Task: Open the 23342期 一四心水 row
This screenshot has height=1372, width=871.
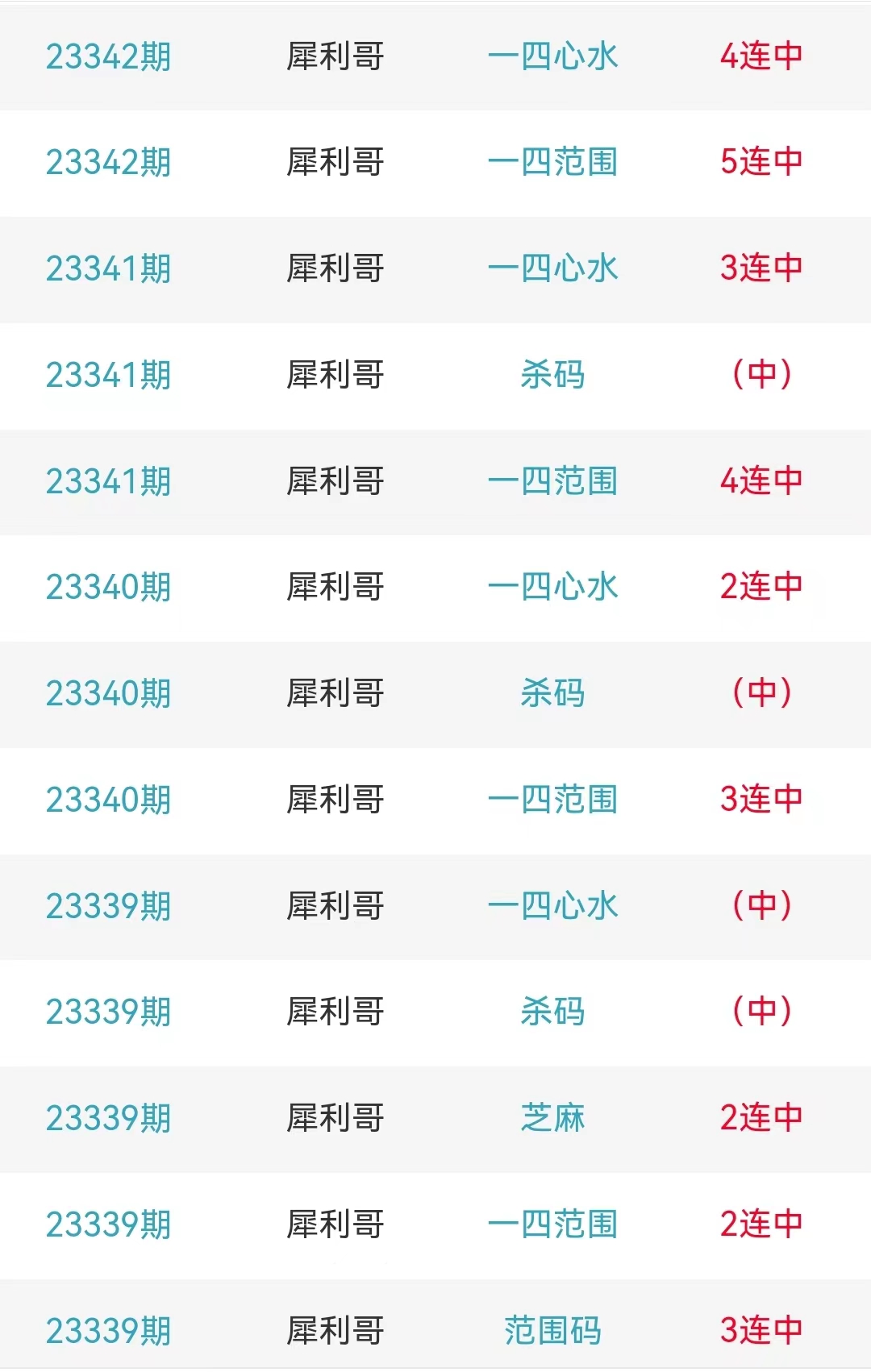Action: click(552, 56)
